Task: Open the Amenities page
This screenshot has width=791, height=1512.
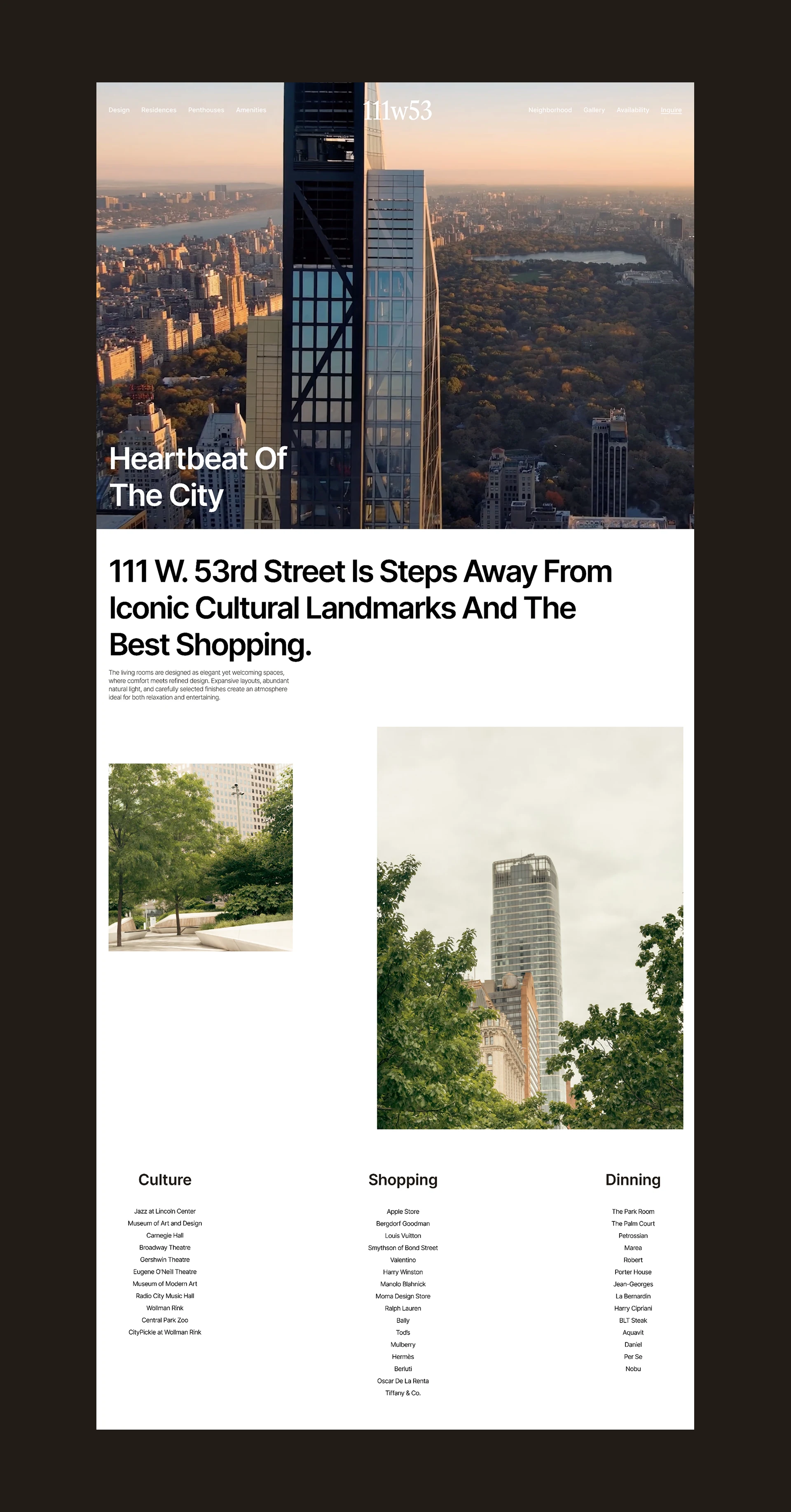Action: point(251,110)
